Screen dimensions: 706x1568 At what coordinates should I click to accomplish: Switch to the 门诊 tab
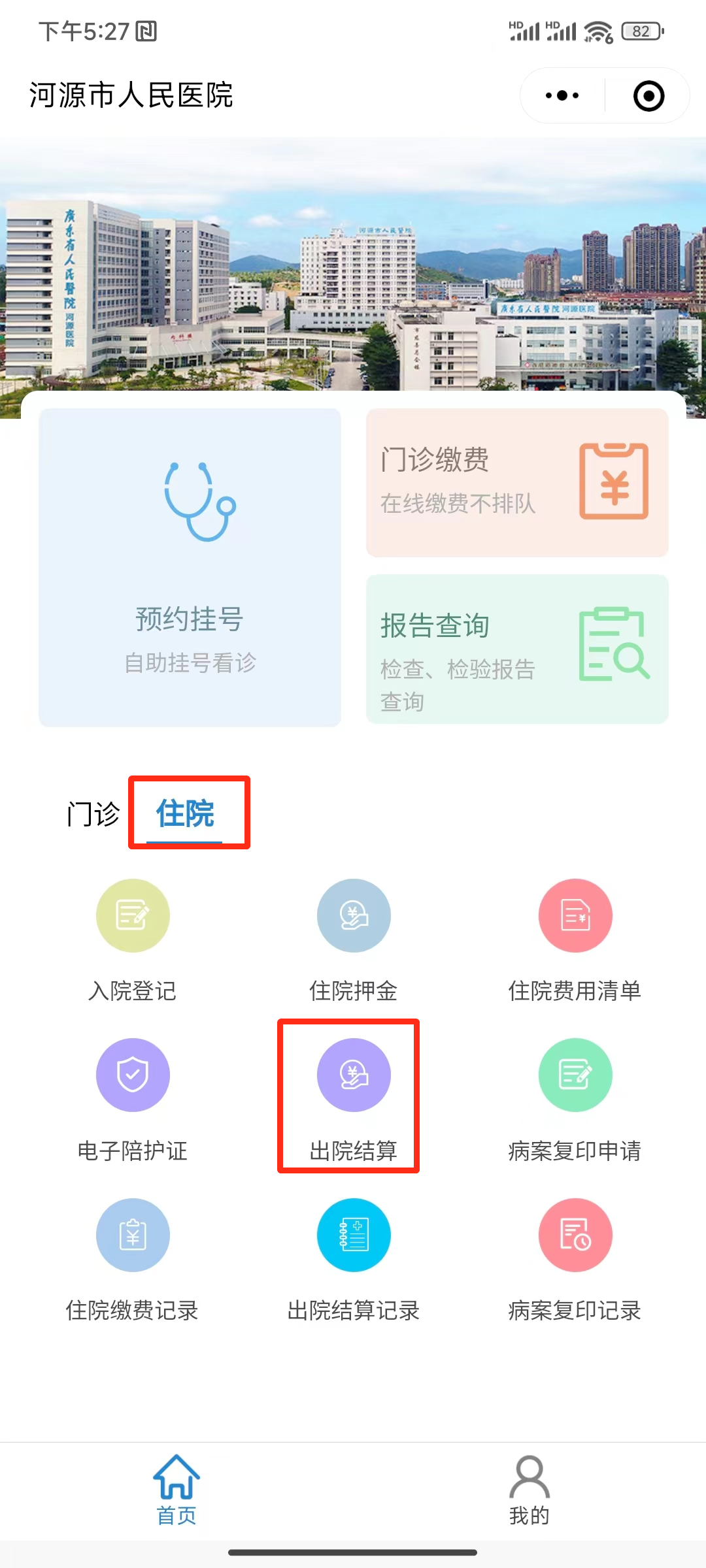[93, 814]
